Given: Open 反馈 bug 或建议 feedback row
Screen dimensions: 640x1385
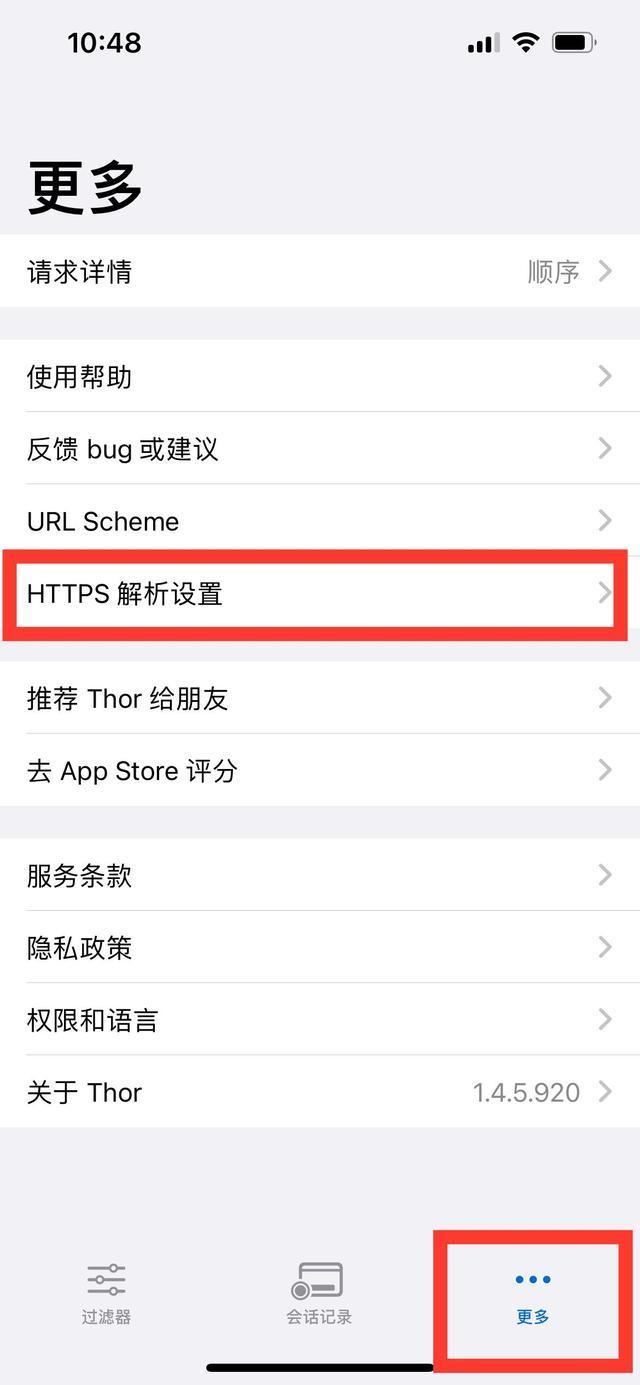Looking at the screenshot, I should coord(320,448).
